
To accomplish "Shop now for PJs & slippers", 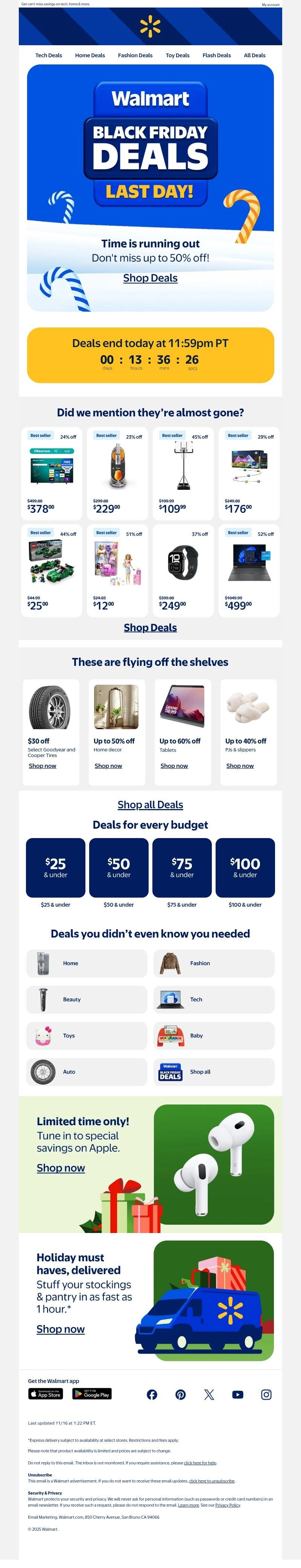I will 240,766.
